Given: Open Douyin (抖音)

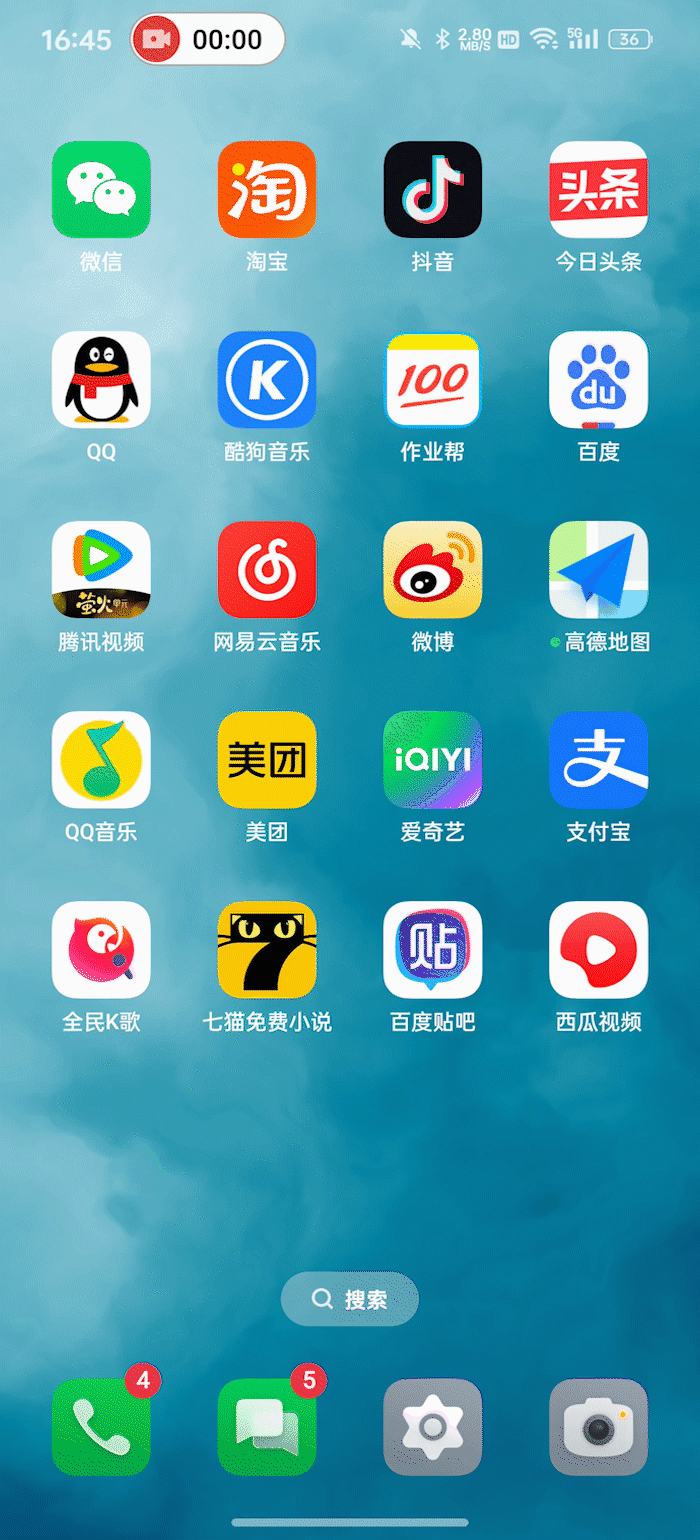Looking at the screenshot, I should click(x=433, y=190).
